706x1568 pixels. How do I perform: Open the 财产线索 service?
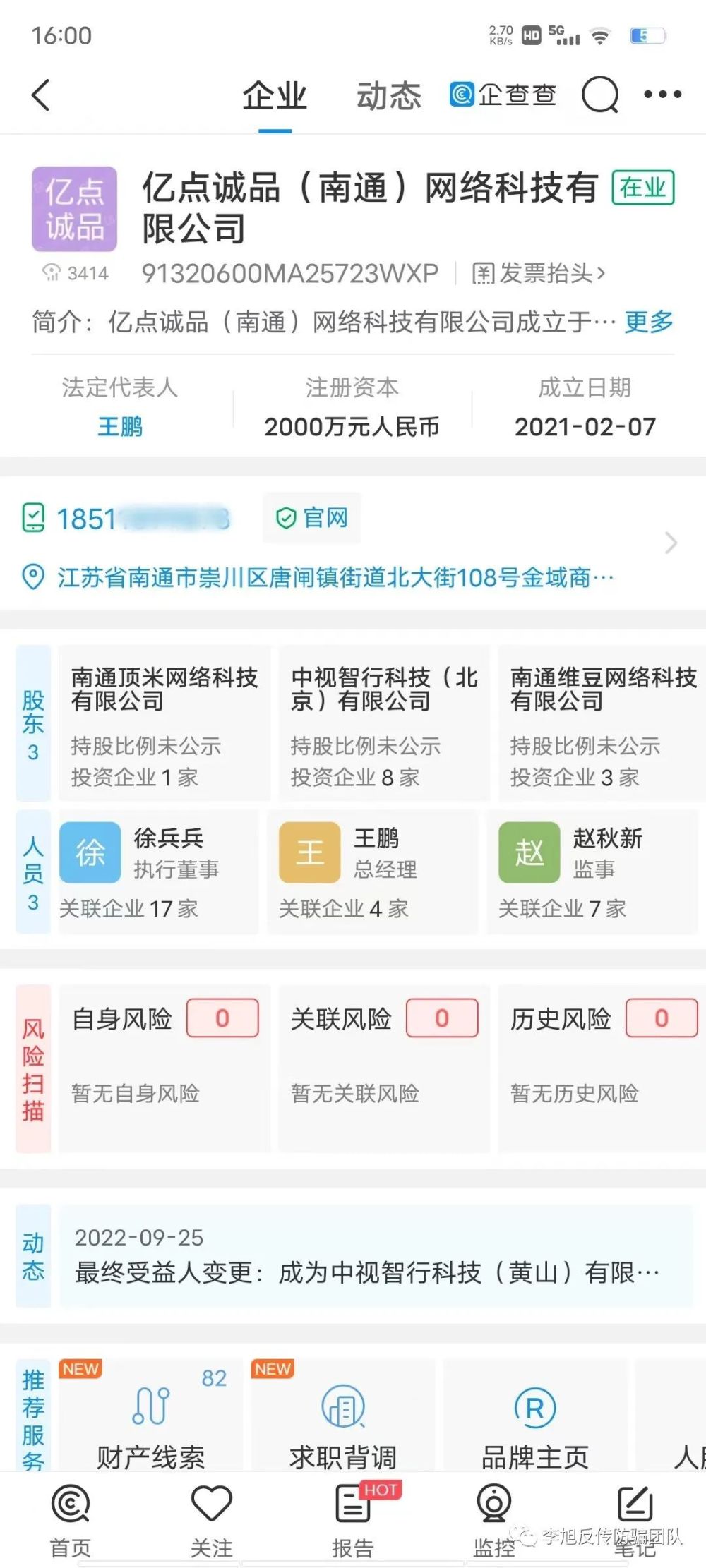pyautogui.click(x=150, y=1417)
